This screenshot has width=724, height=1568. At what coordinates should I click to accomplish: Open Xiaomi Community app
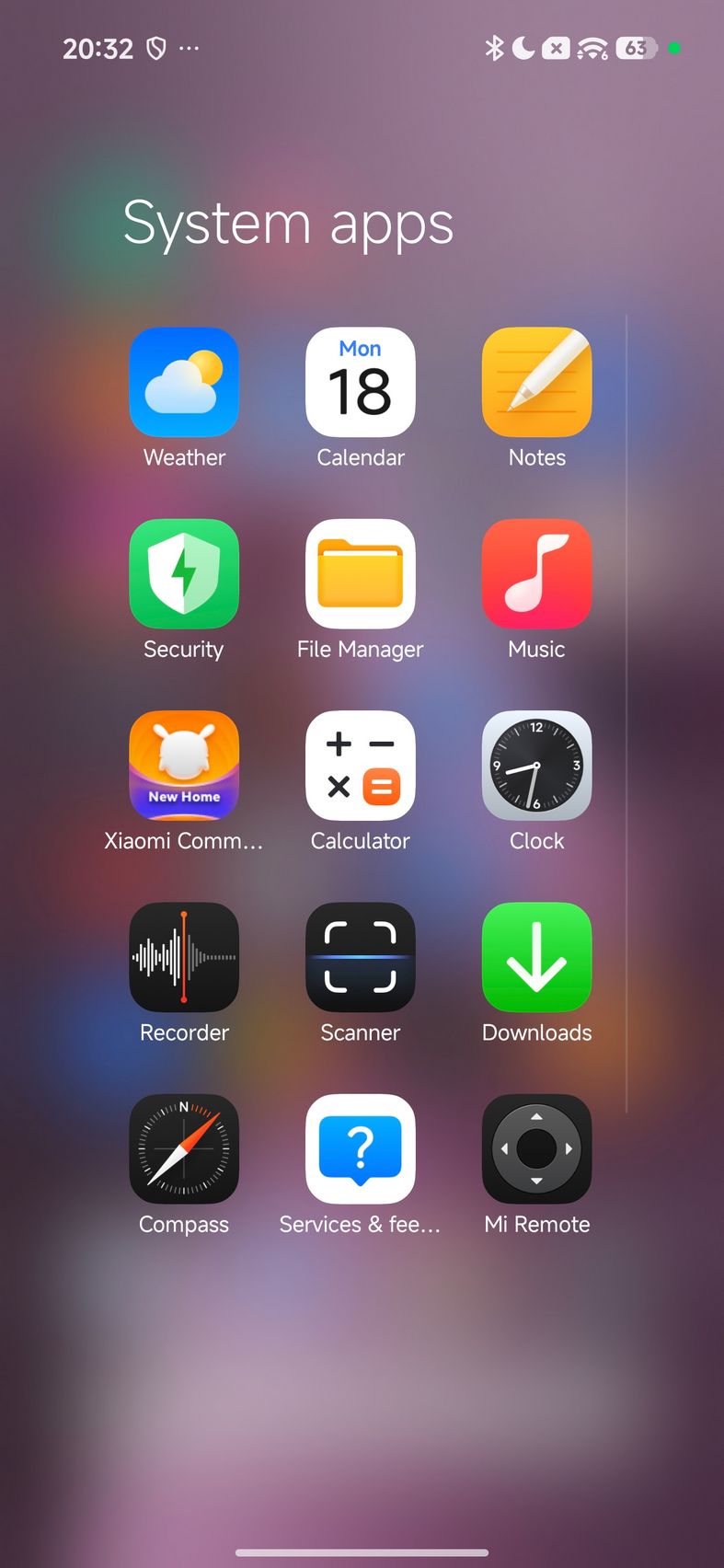tap(184, 766)
